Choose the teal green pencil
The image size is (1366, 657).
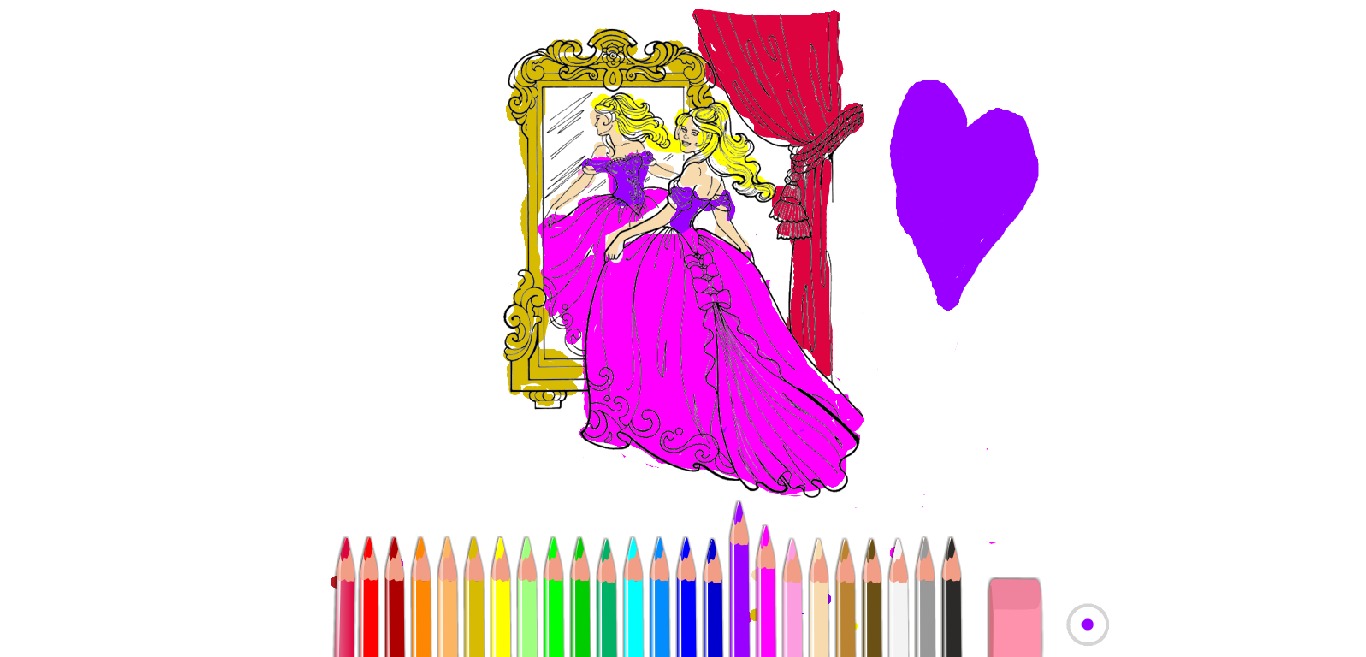tap(607, 605)
